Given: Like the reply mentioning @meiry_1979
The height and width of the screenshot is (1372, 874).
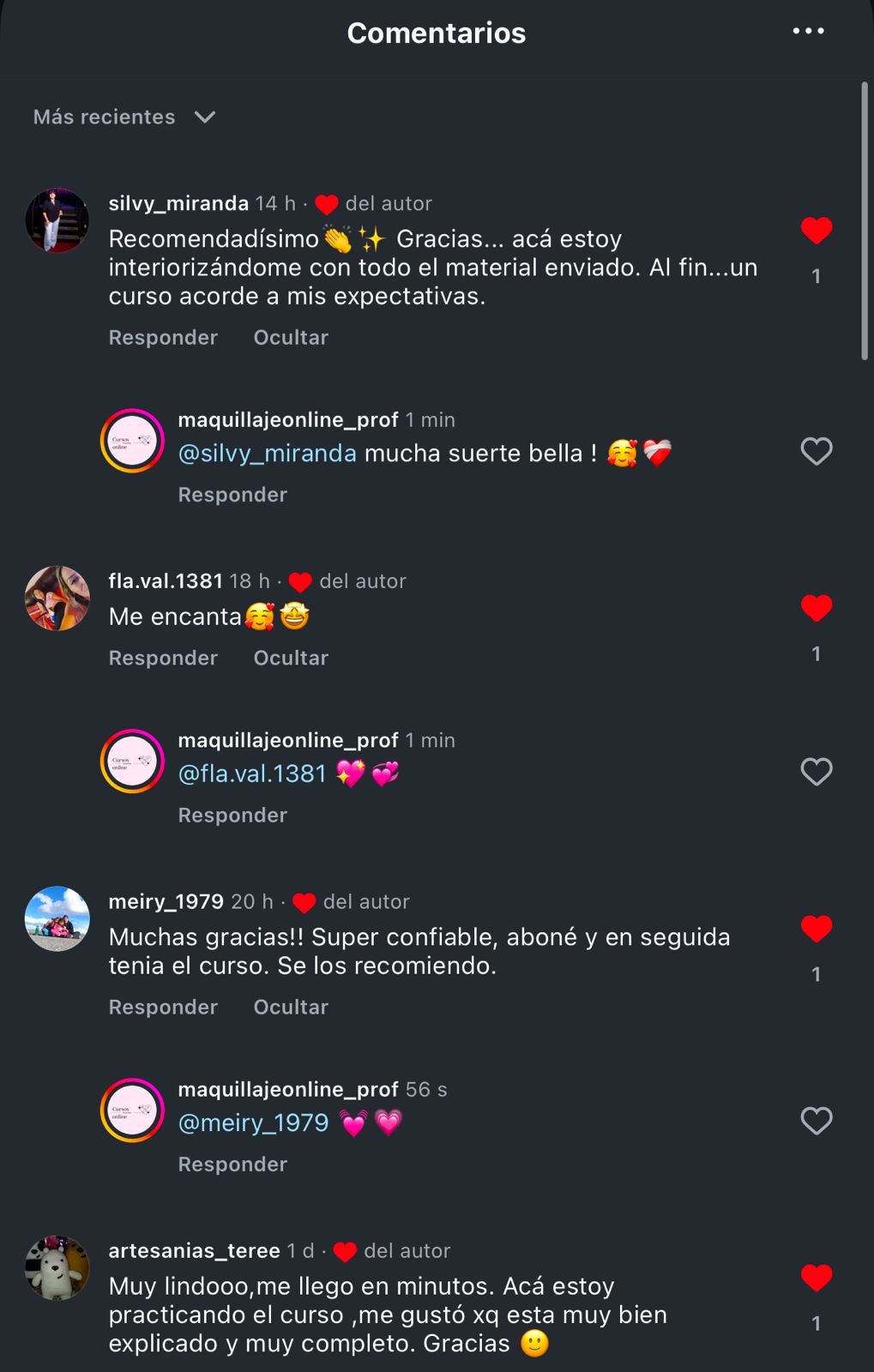Looking at the screenshot, I should (x=816, y=1121).
